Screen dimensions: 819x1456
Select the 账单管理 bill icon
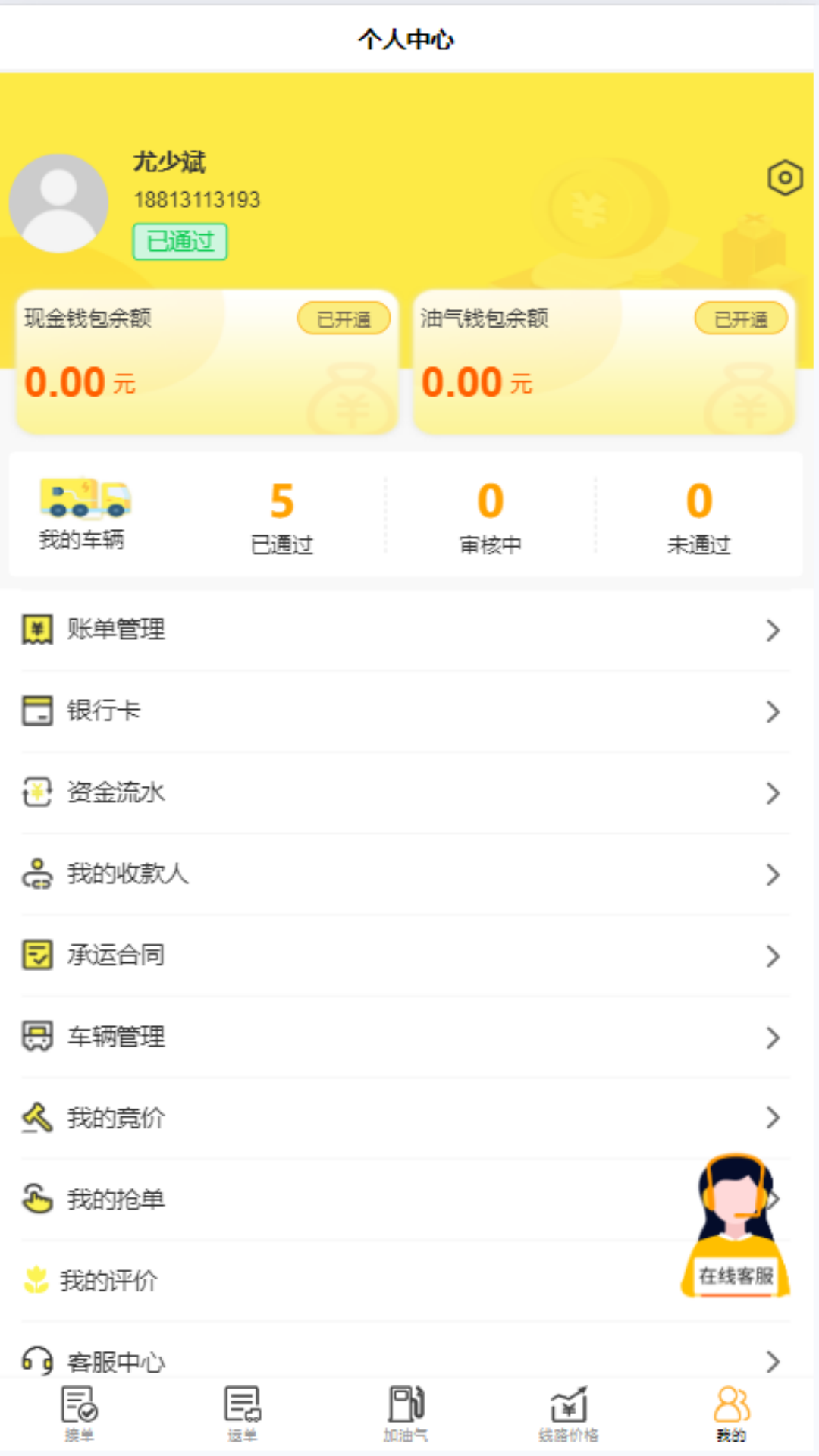(x=36, y=629)
